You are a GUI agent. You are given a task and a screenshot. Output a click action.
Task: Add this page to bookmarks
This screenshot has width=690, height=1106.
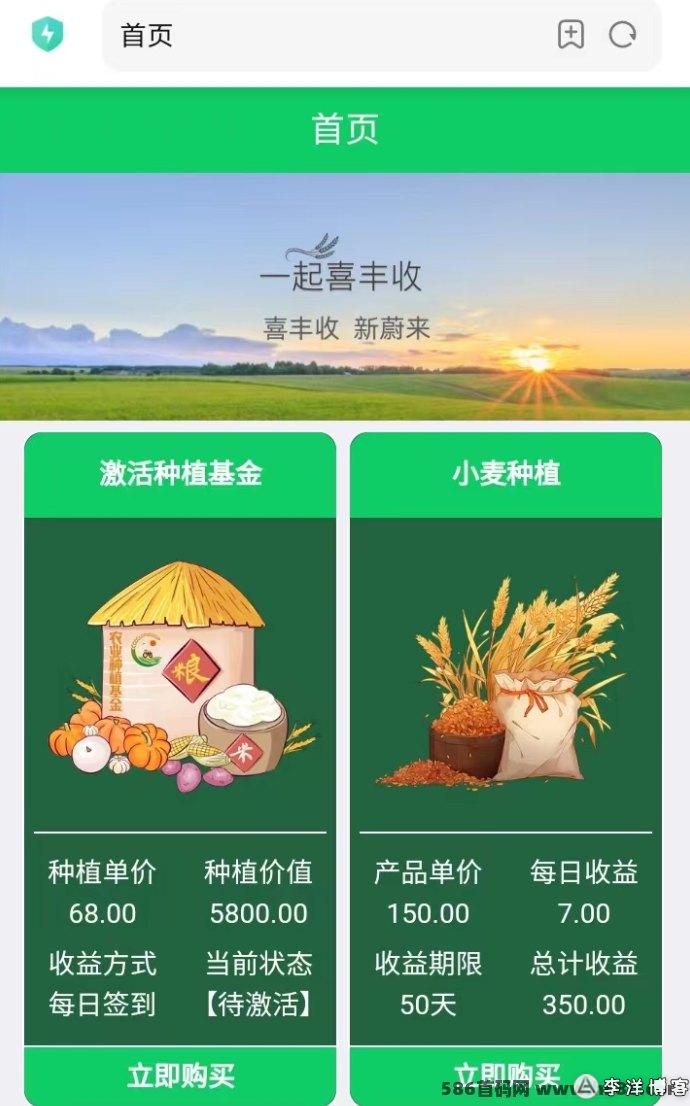point(571,34)
